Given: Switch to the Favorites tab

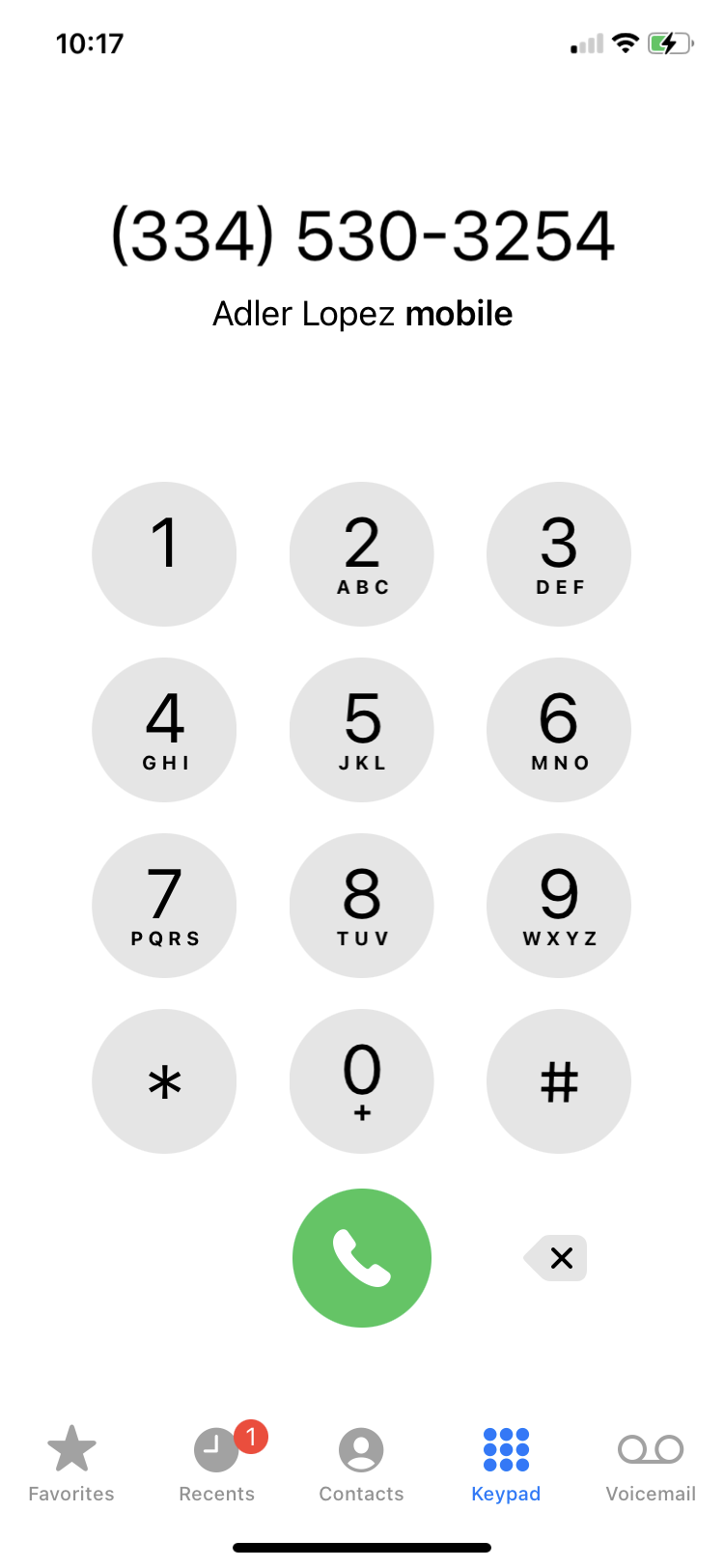Looking at the screenshot, I should (x=71, y=1464).
